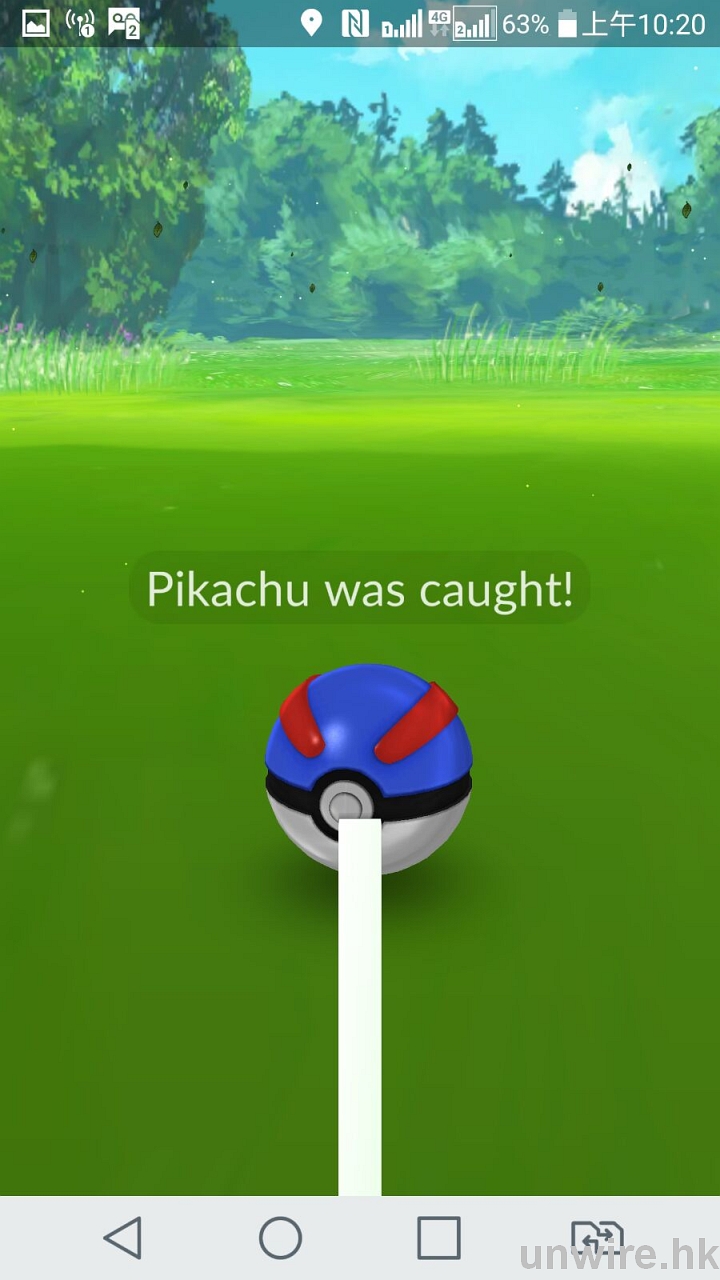Tap the dual SIM switch button

pyautogui.click(x=596, y=1238)
